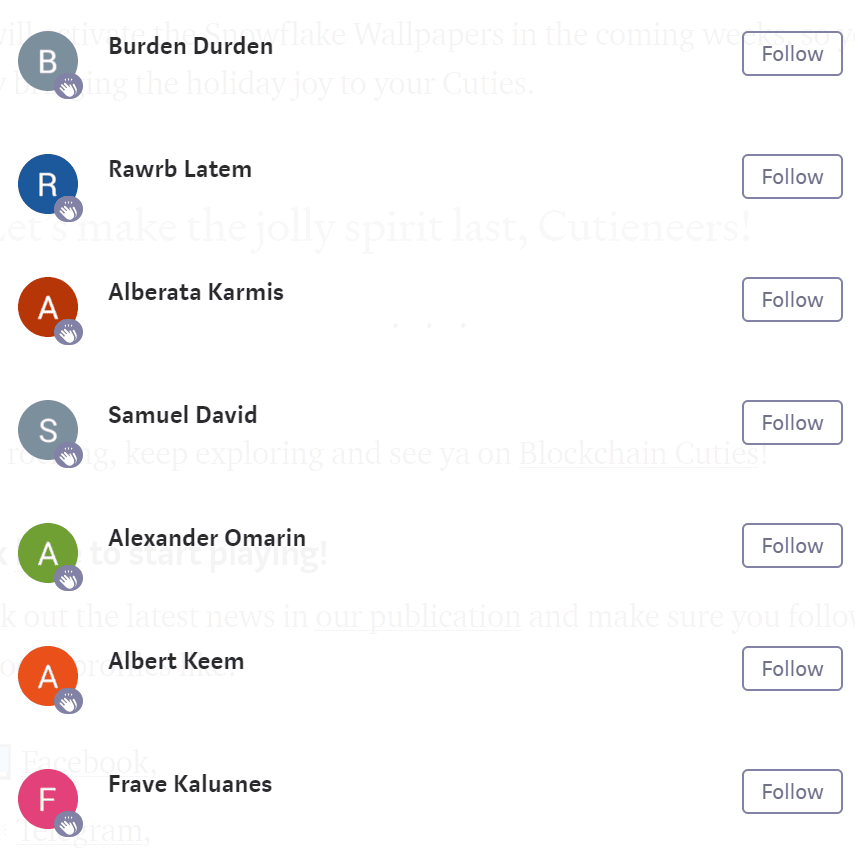855x856 pixels.
Task: Follow Samuel David
Action: point(792,423)
